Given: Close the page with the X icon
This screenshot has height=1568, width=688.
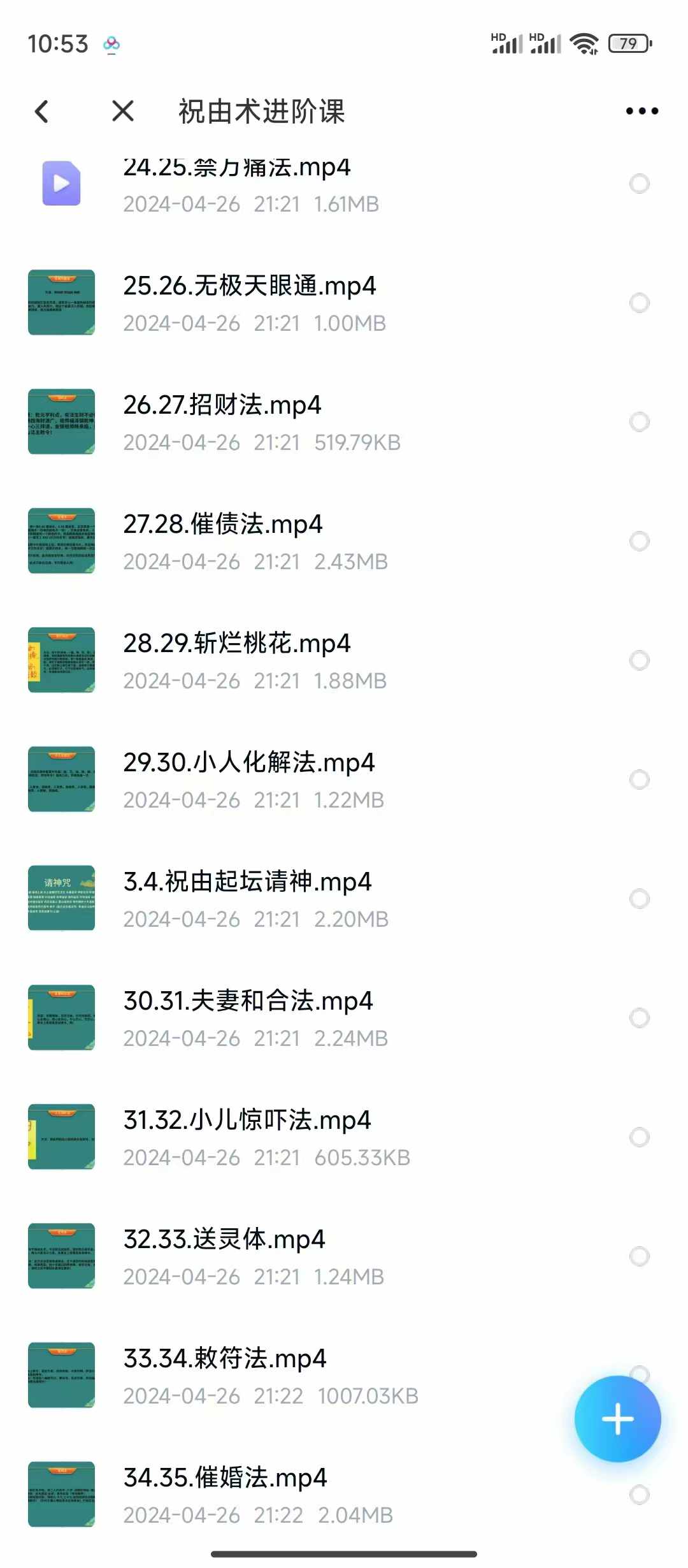Looking at the screenshot, I should point(123,111).
